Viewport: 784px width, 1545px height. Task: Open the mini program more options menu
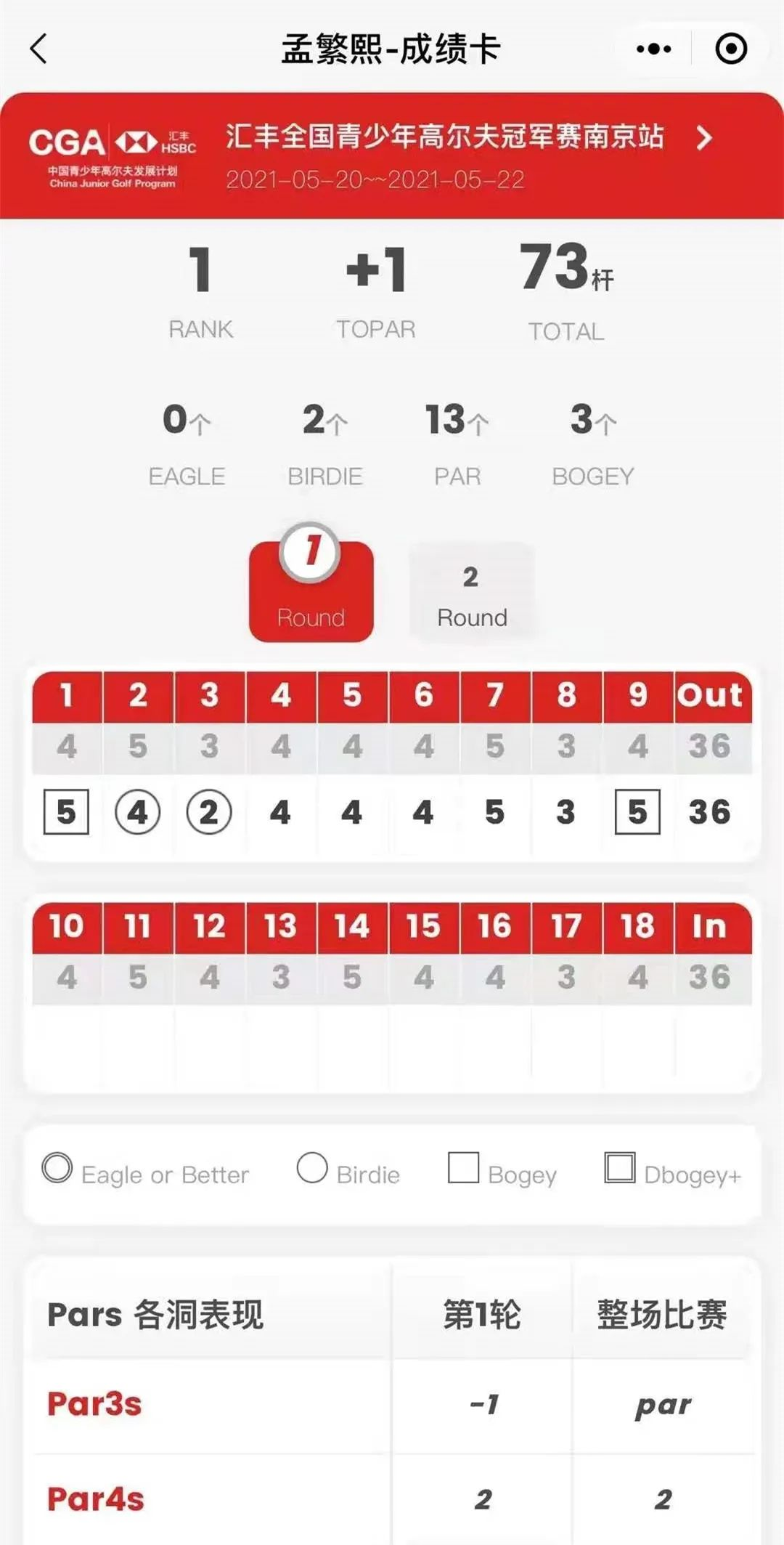[653, 49]
